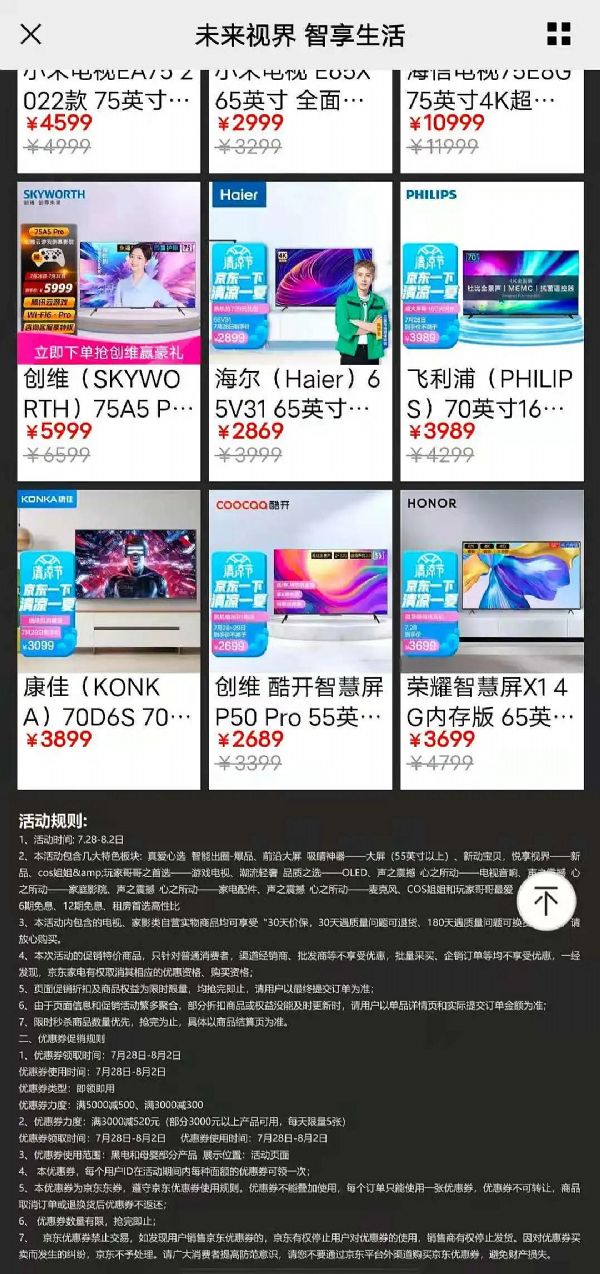Jump back to top with arrow button

[546, 901]
